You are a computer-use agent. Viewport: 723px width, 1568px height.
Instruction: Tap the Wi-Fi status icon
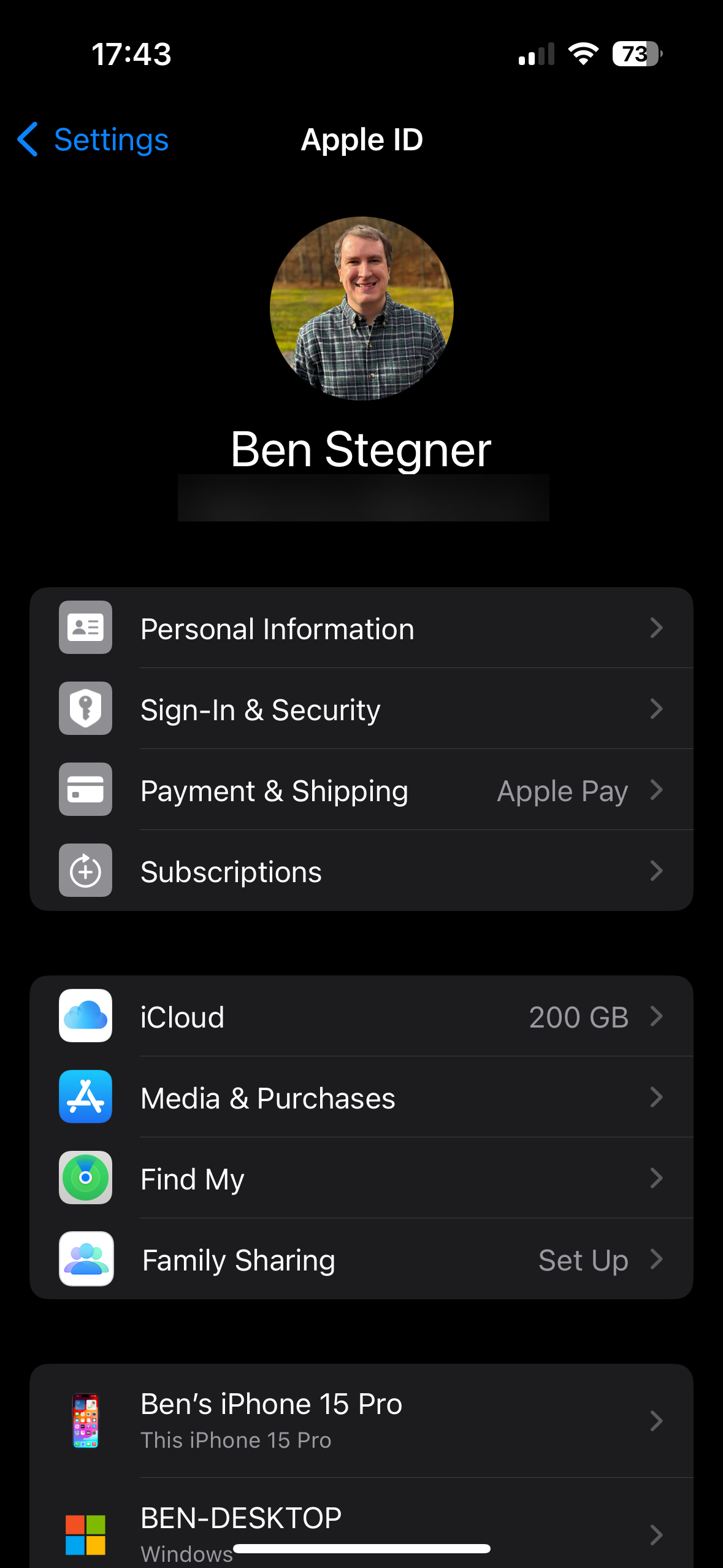pyautogui.click(x=581, y=54)
